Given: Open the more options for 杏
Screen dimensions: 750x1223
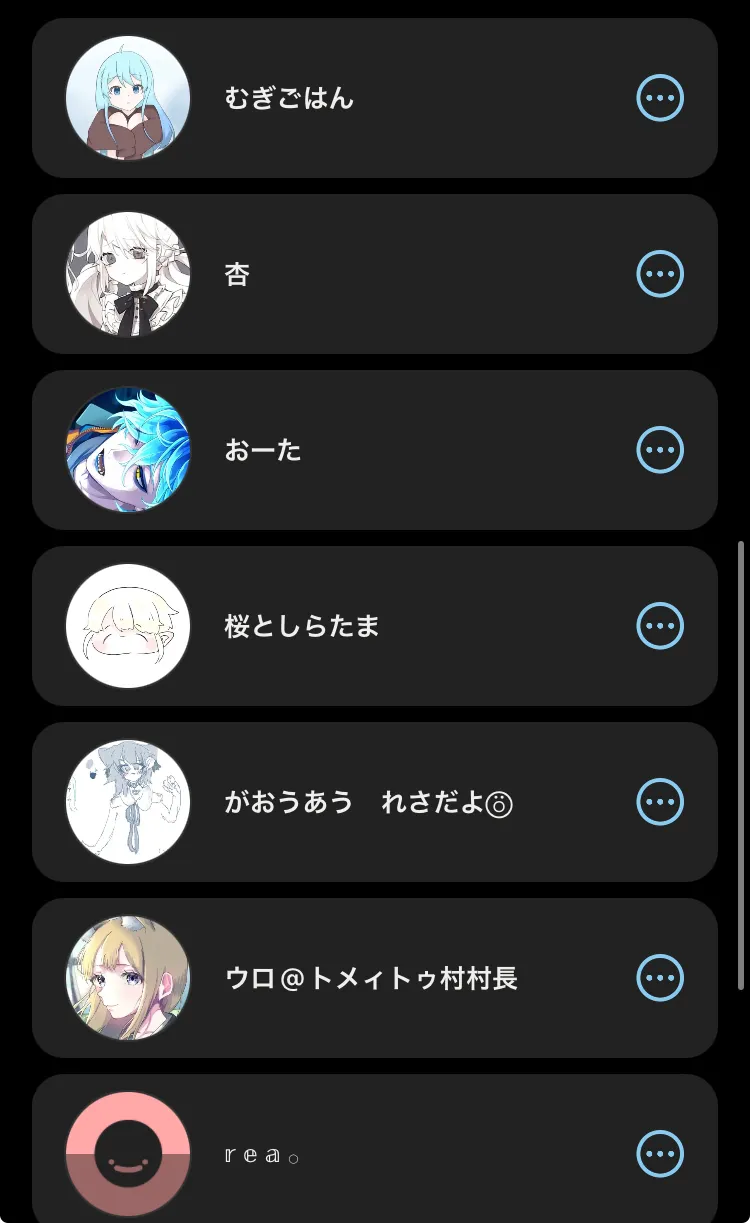Looking at the screenshot, I should click(x=660, y=274).
